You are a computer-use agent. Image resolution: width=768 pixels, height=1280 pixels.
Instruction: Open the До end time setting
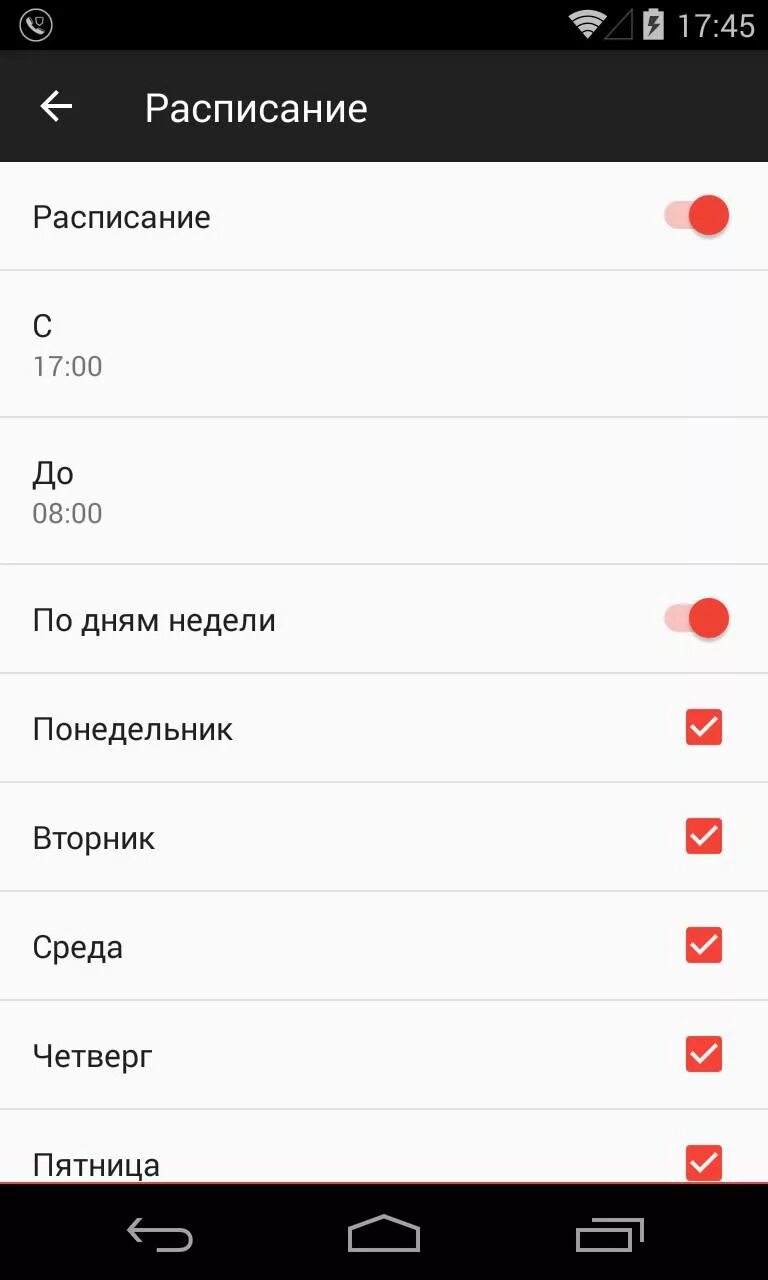click(384, 491)
